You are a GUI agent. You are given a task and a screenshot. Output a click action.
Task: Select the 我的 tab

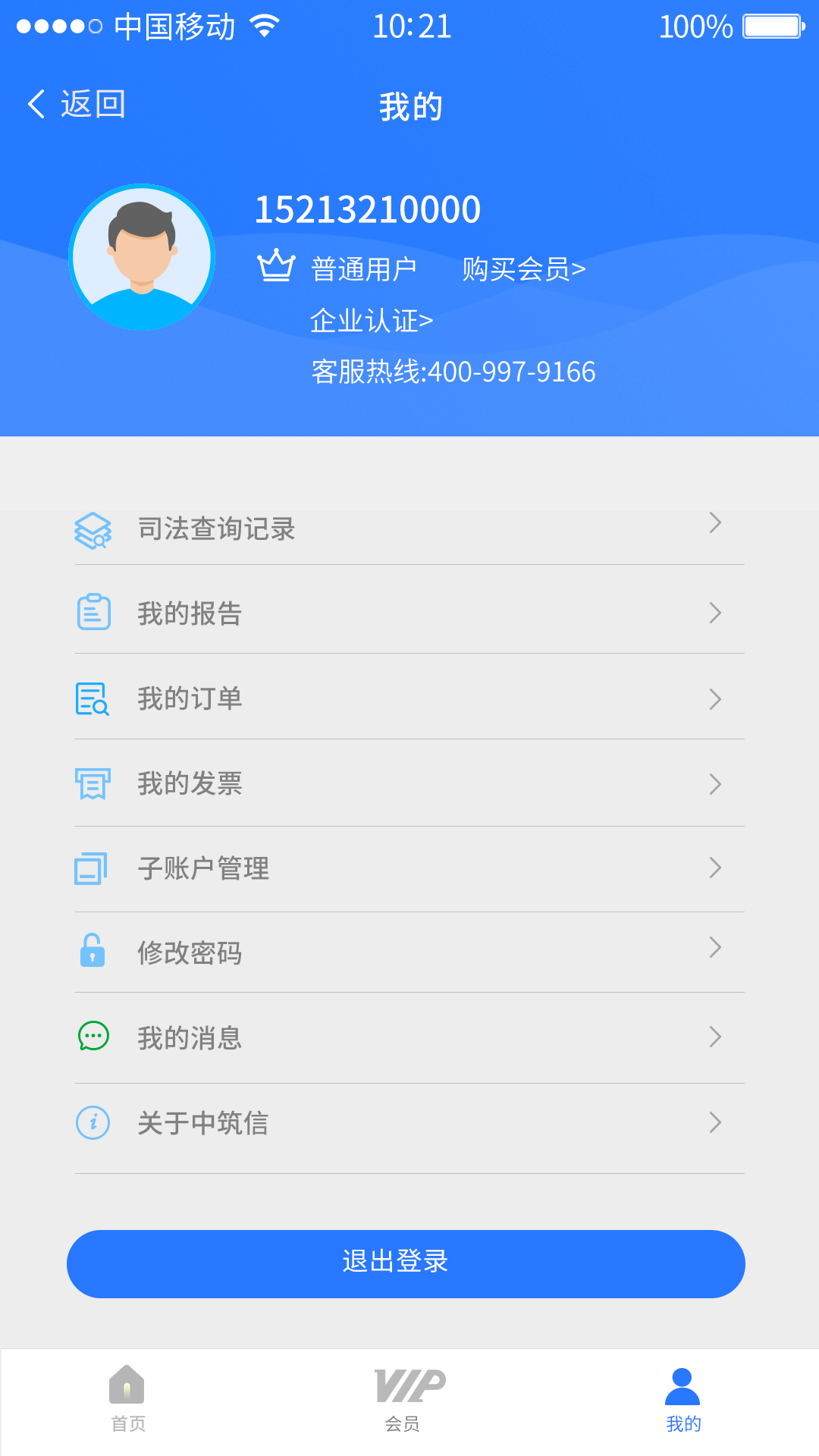coord(682,1400)
